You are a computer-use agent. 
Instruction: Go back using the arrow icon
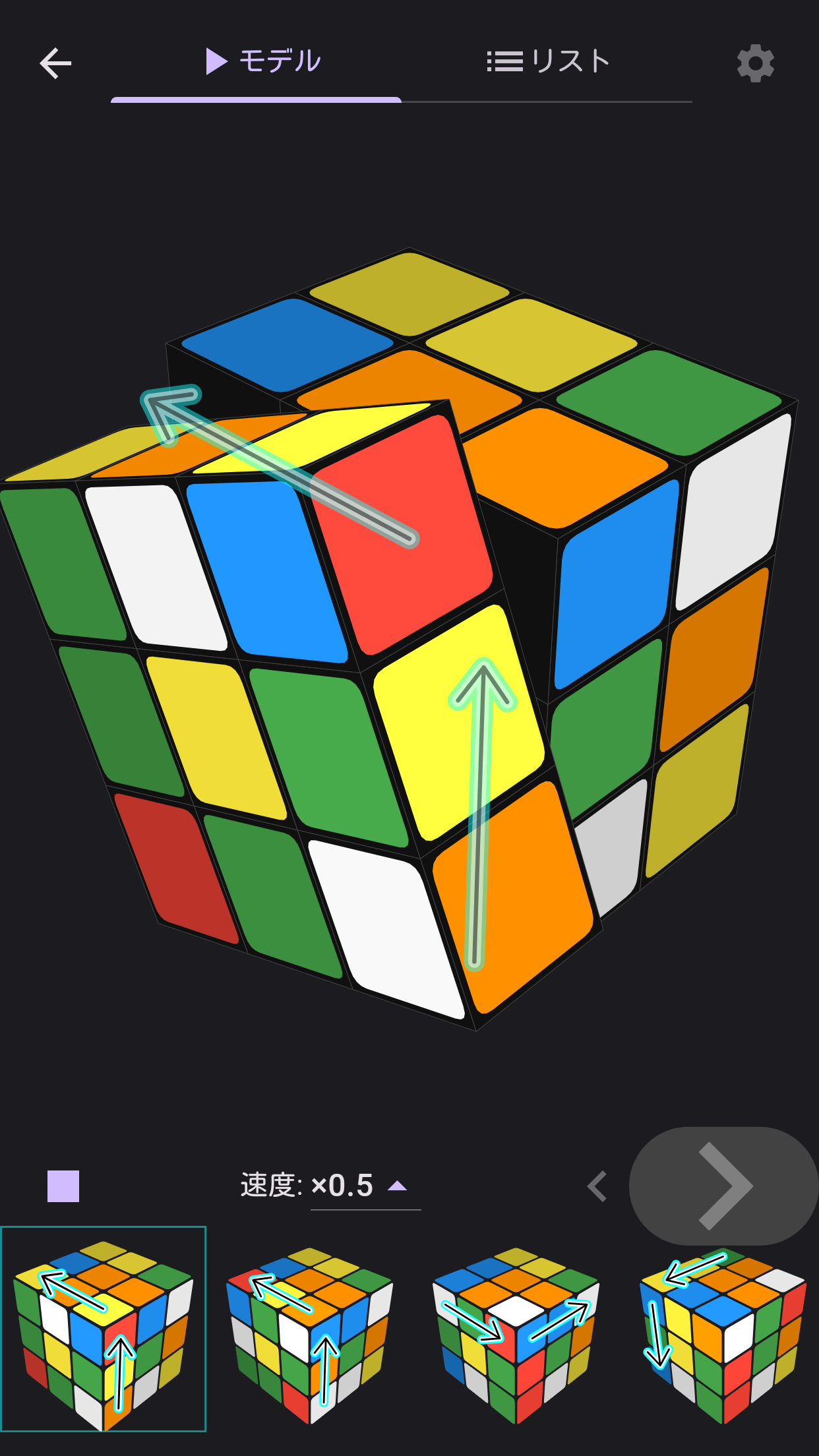(55, 63)
